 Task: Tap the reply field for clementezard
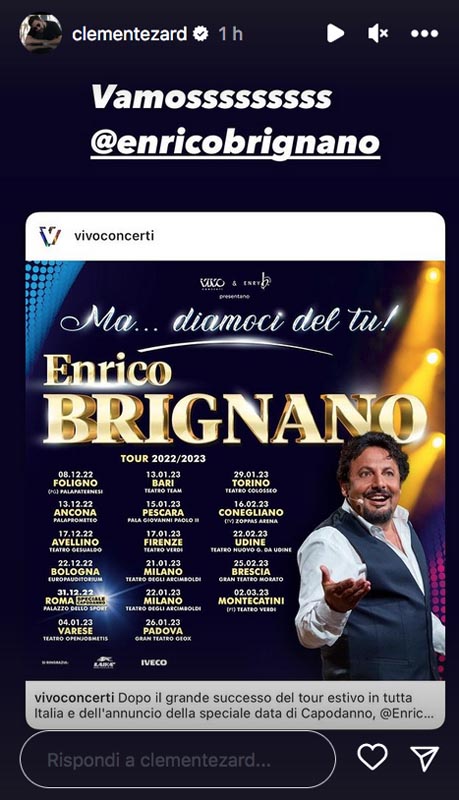[x=177, y=760]
